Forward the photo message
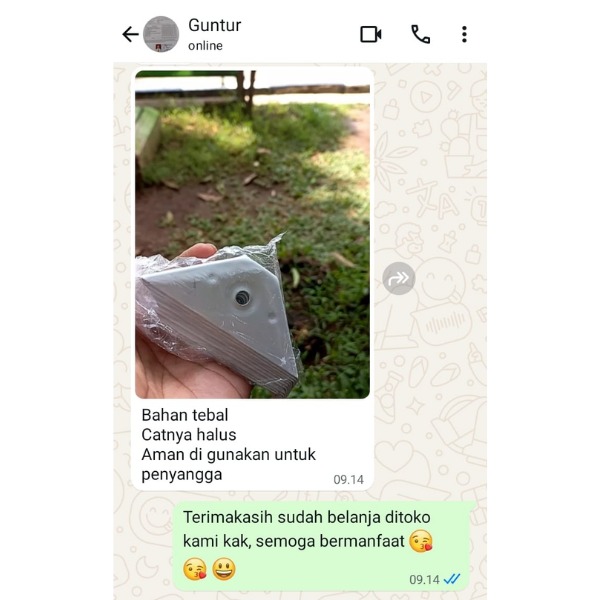Viewport: 600px width, 600px height. 399,279
